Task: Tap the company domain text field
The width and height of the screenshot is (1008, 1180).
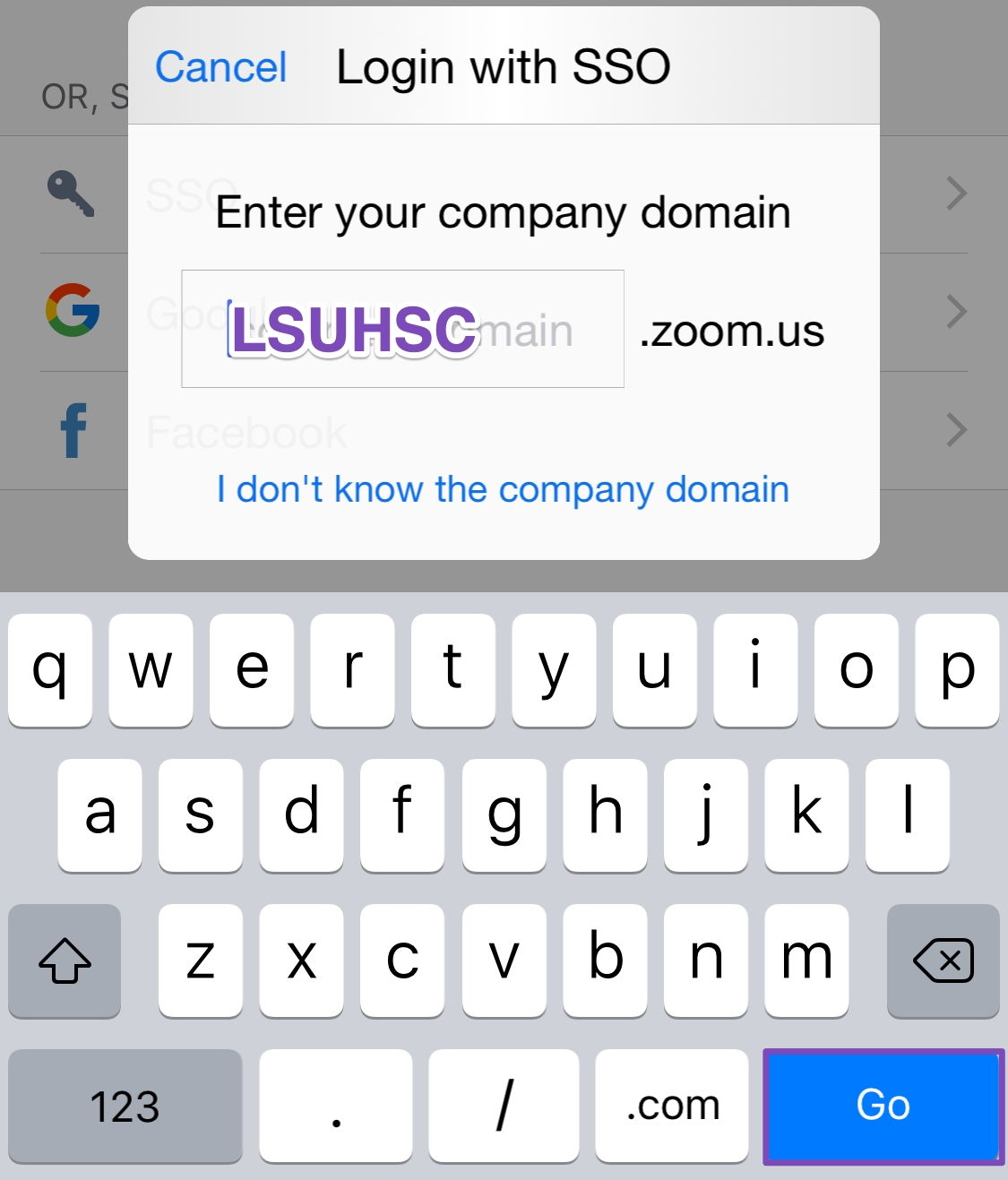Action: click(402, 329)
